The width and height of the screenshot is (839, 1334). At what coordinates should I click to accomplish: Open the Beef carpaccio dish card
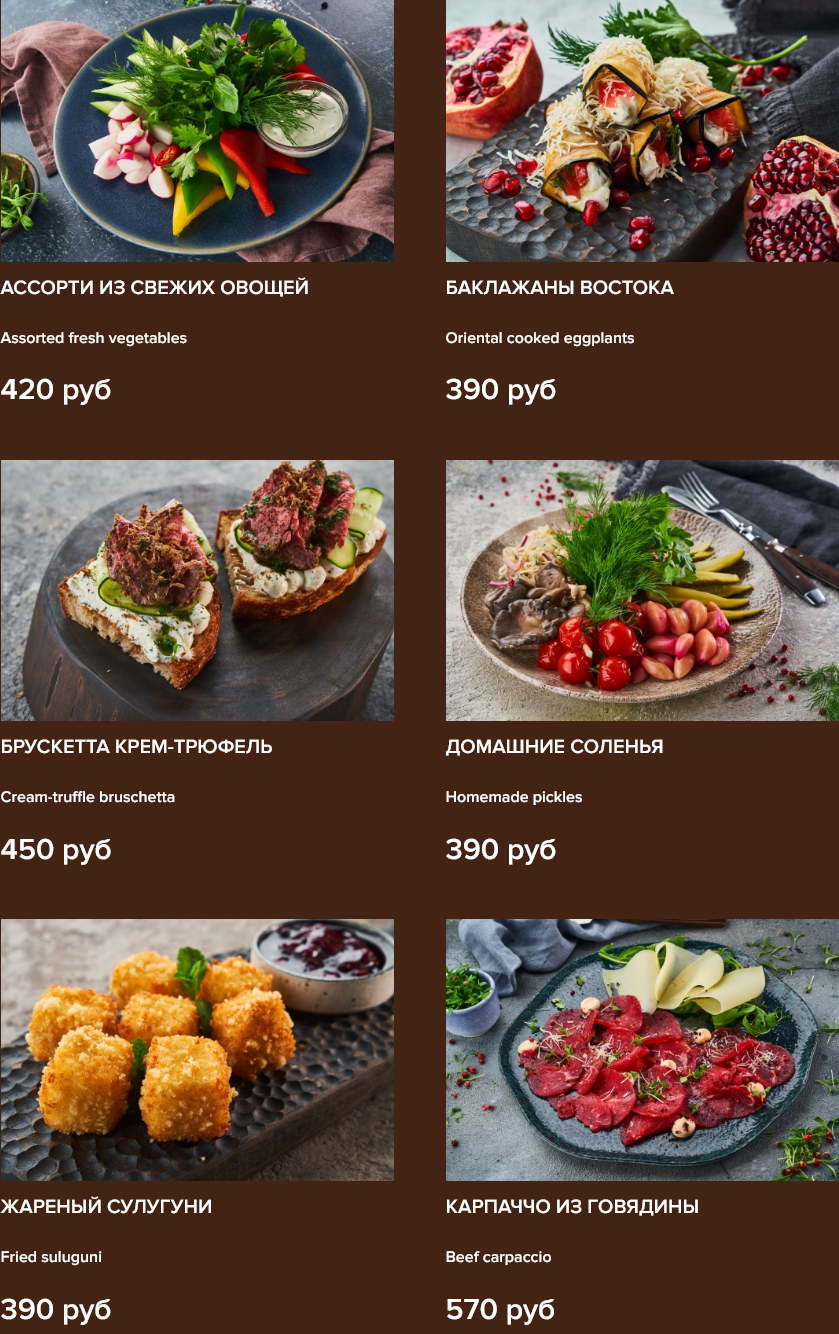click(x=642, y=1050)
